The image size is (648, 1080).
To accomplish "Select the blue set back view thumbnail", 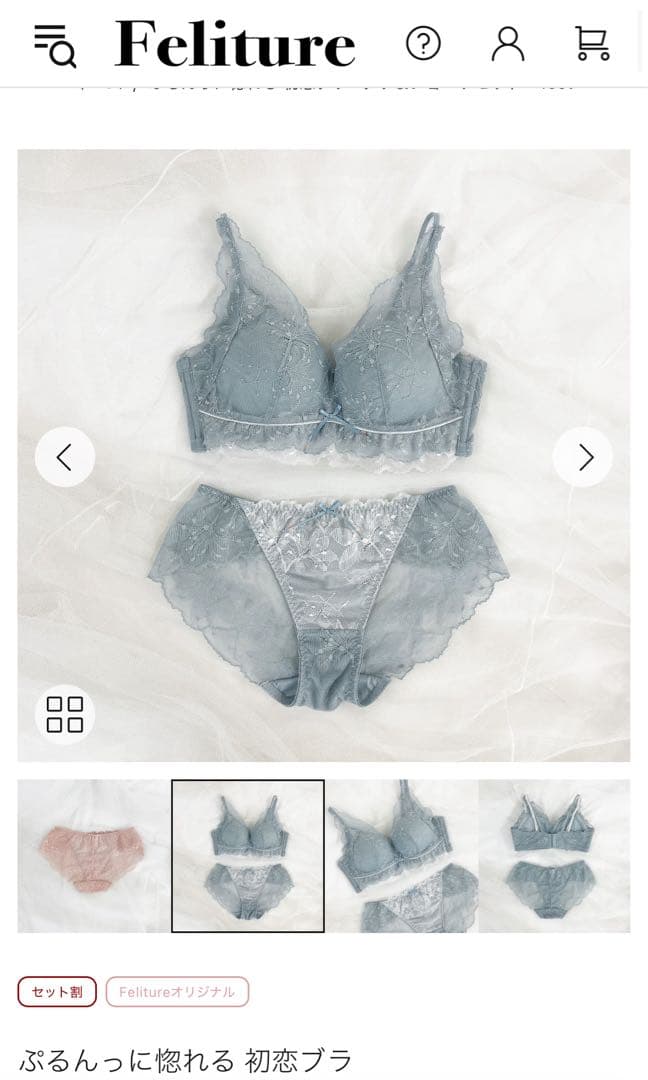I will (x=555, y=856).
